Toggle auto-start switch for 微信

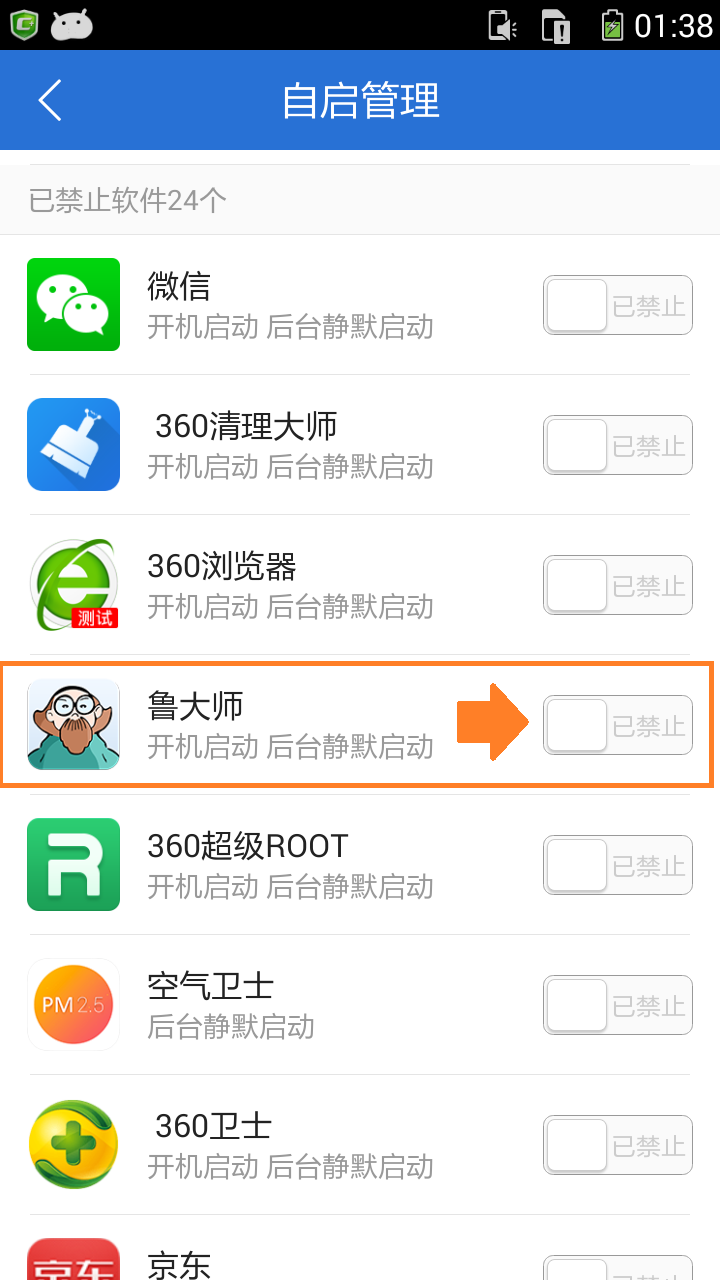[618, 305]
